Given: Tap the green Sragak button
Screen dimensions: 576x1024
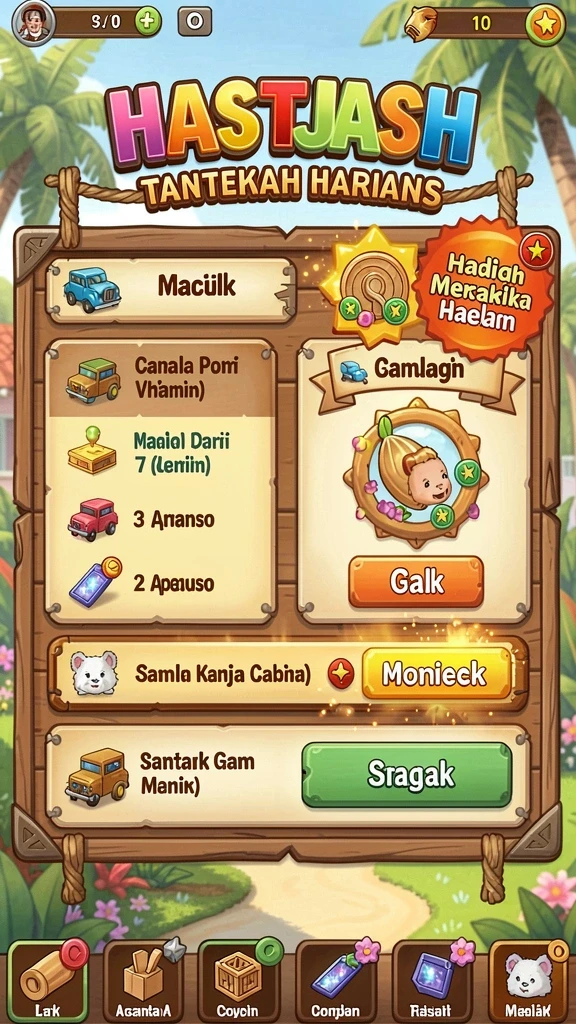Looking at the screenshot, I should 406,775.
